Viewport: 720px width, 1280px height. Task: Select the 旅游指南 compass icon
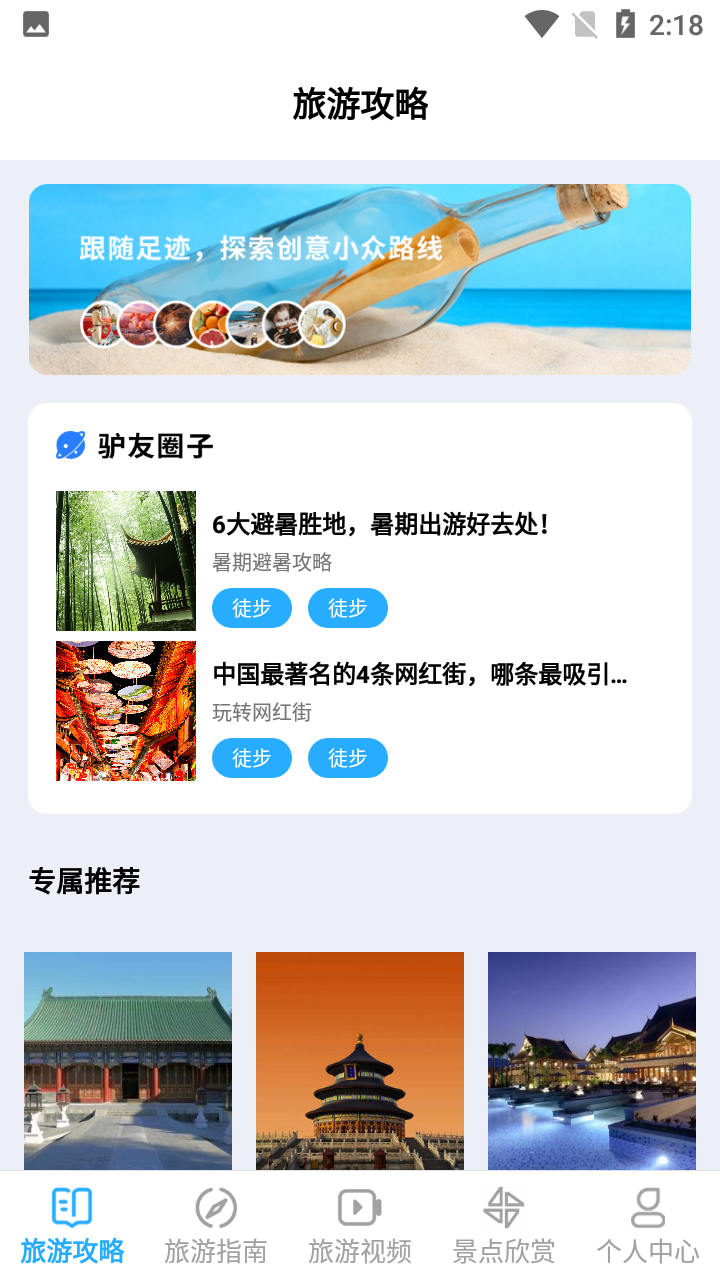[215, 1207]
